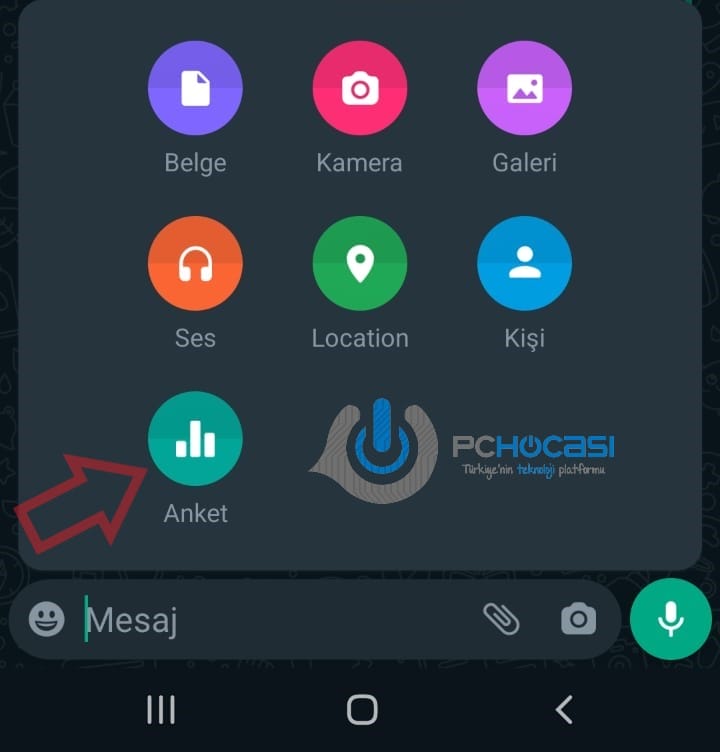The height and width of the screenshot is (752, 720).
Task: Share a Location using the pin icon
Action: 360,263
